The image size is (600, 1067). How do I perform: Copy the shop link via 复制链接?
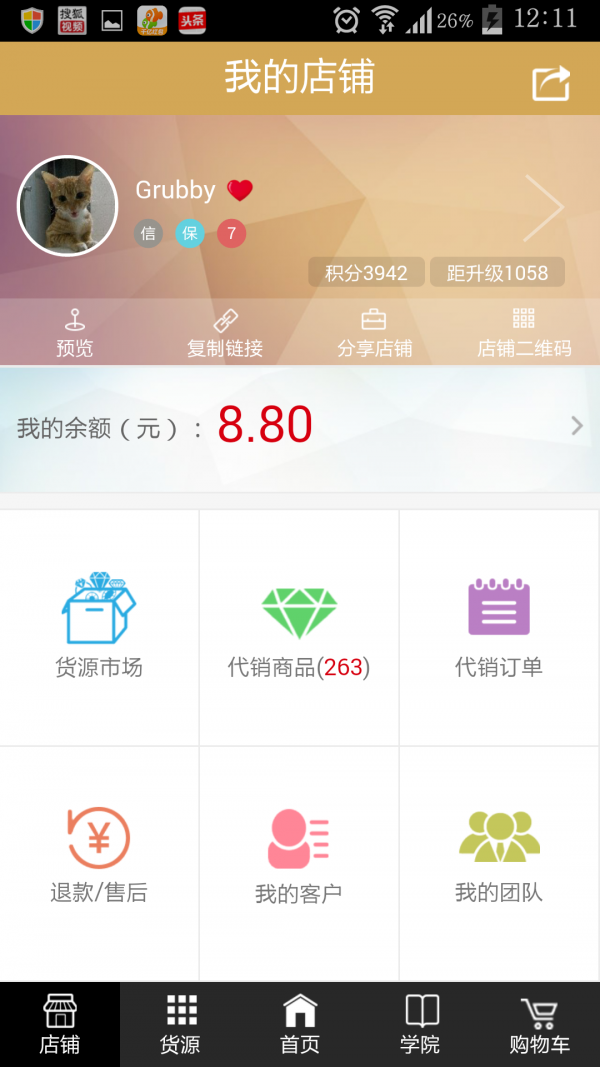tap(225, 333)
